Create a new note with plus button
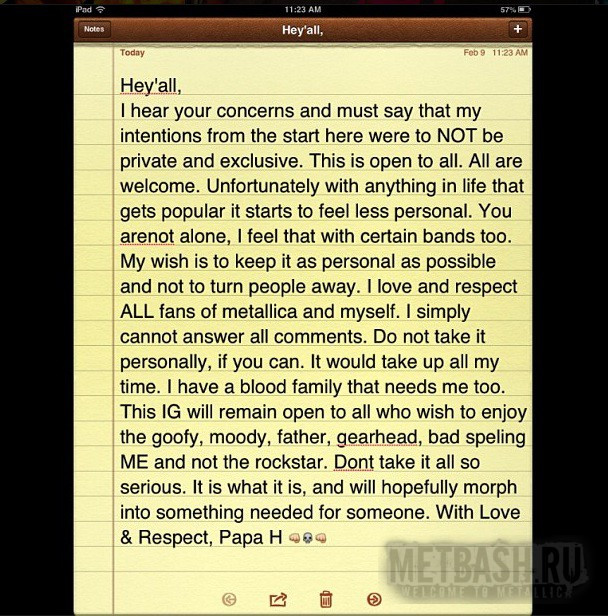Viewport: 608px width, 616px height. 517,29
